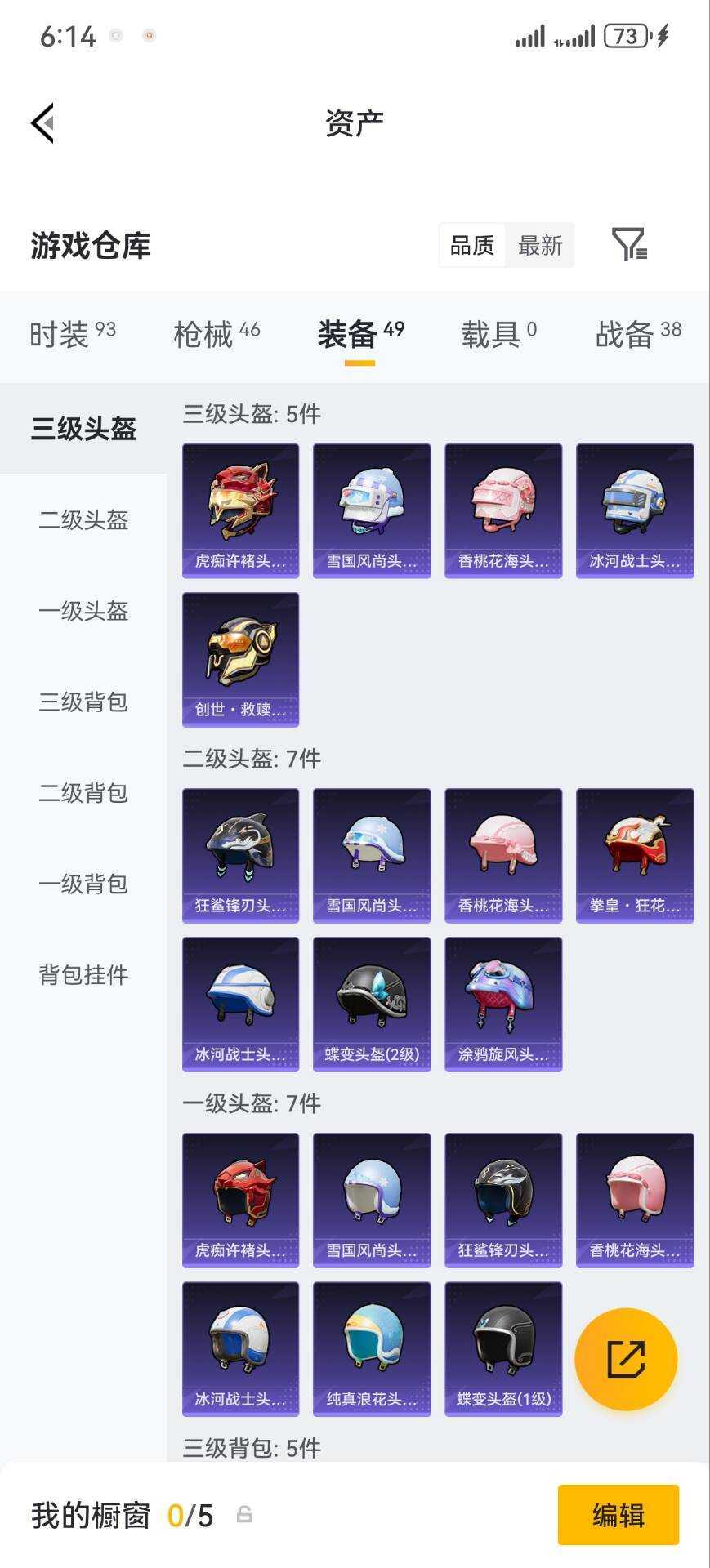Switch sorting to 最新
This screenshot has height=1568, width=710.
click(539, 244)
